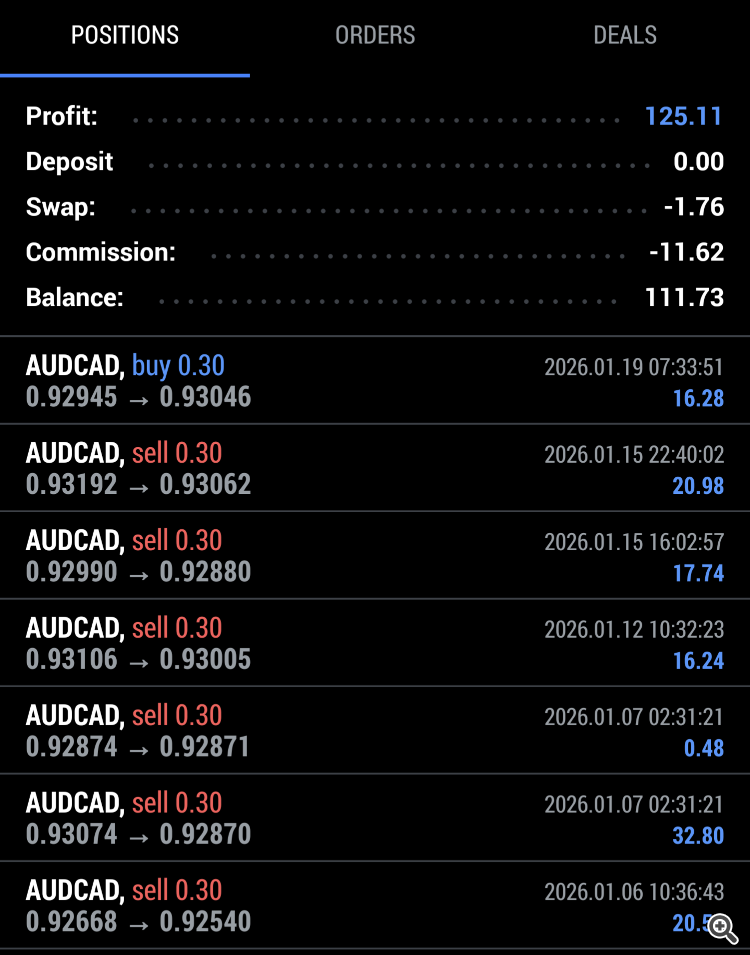Screen dimensions: 750x955
Task: Open the AUDCAD position showing 0.48 profit
Action: point(375,731)
